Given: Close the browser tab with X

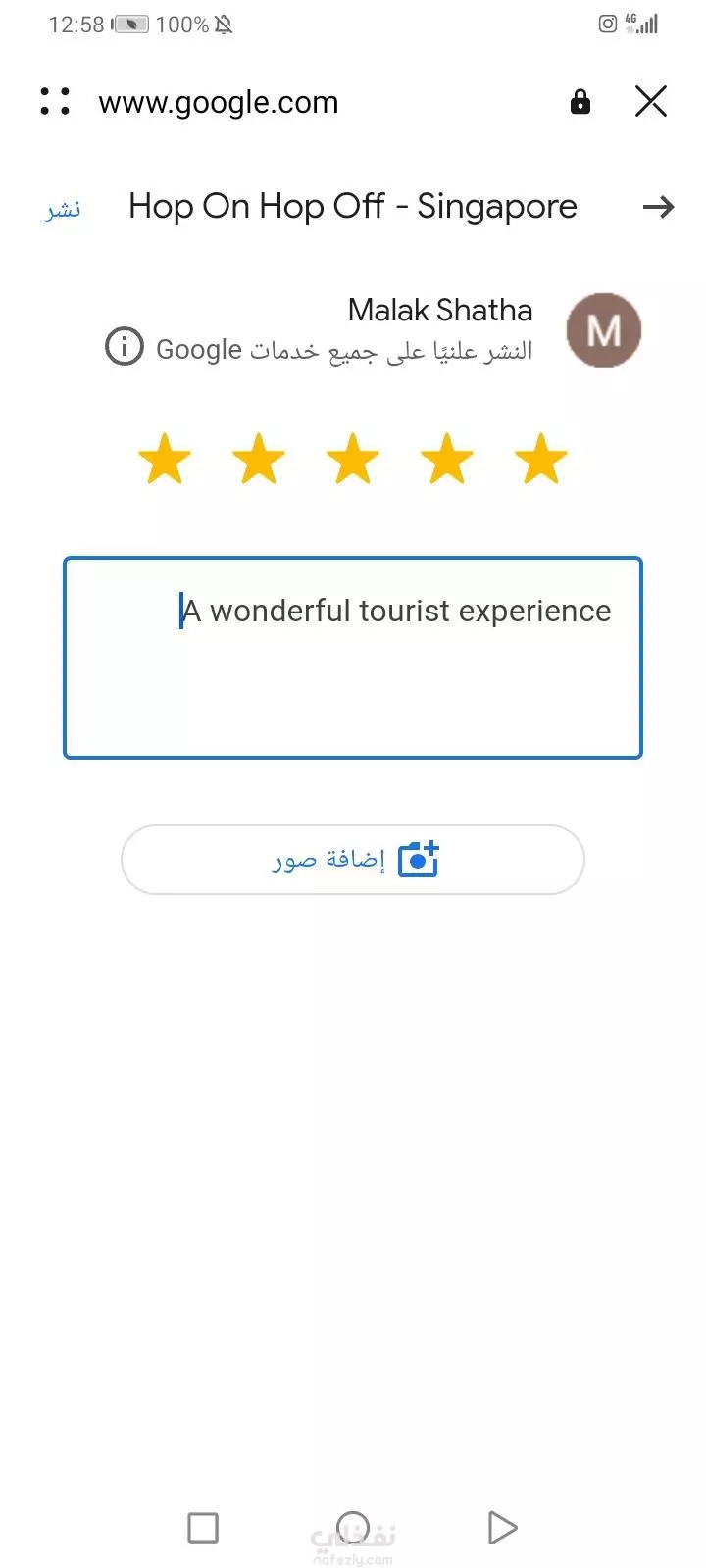Looking at the screenshot, I should 651,101.
